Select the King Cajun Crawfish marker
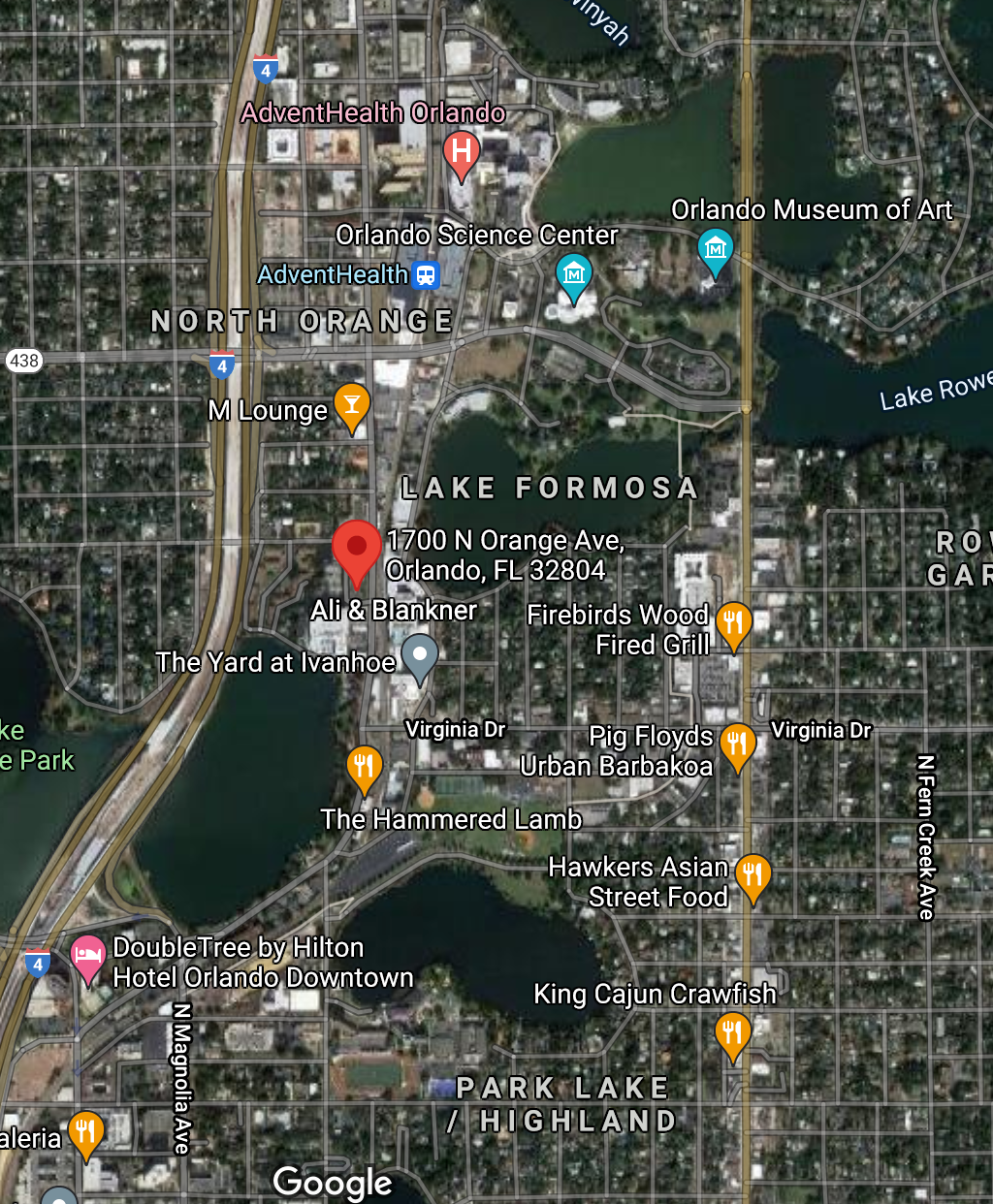The height and width of the screenshot is (1204, 993). point(732,1033)
